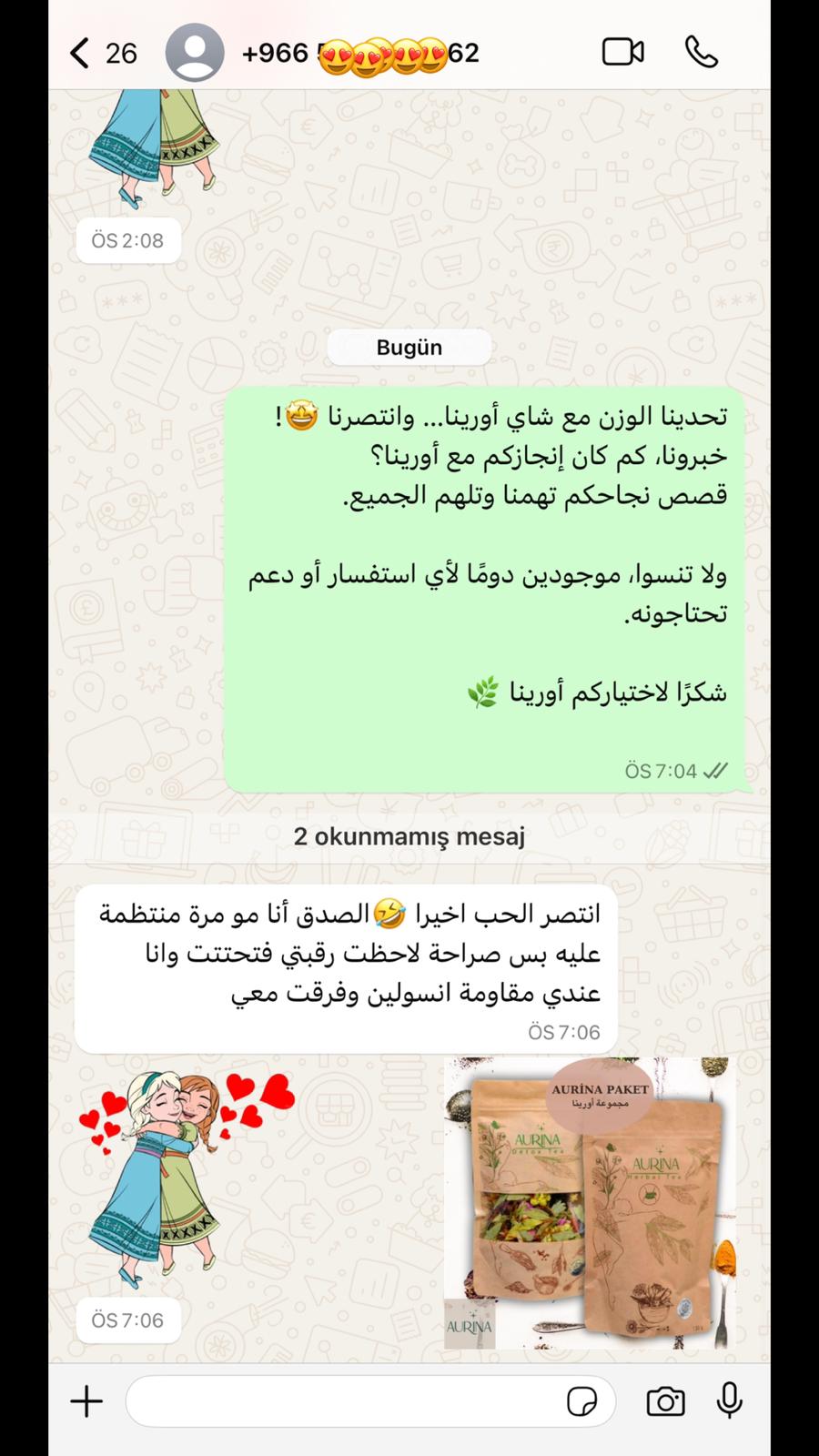Start a voice call
The width and height of the screenshot is (819, 1456).
coord(702,53)
